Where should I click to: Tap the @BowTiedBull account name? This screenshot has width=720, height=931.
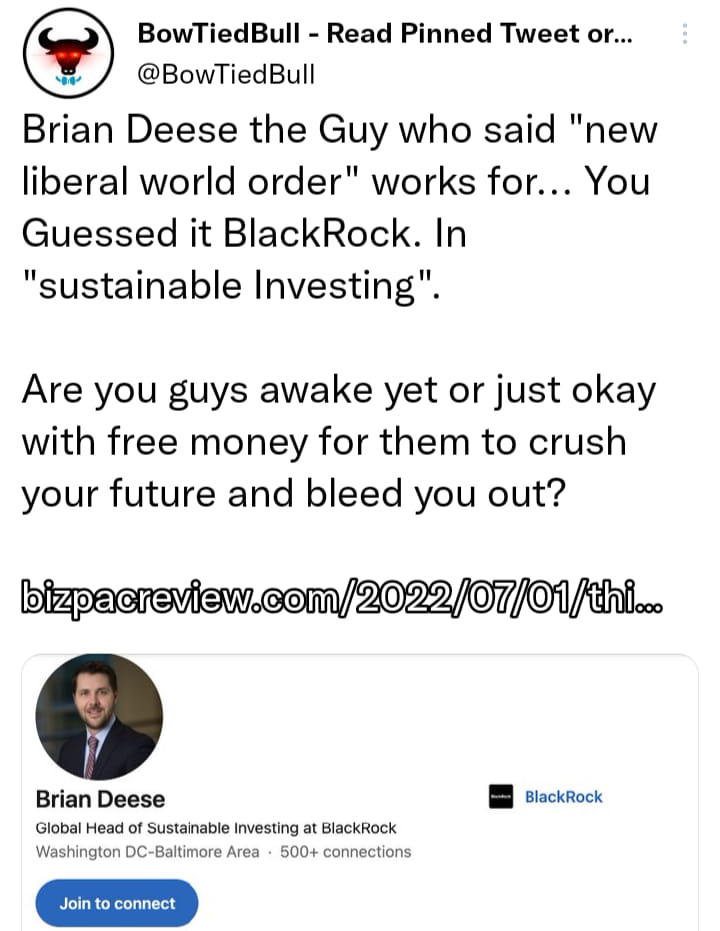(225, 74)
